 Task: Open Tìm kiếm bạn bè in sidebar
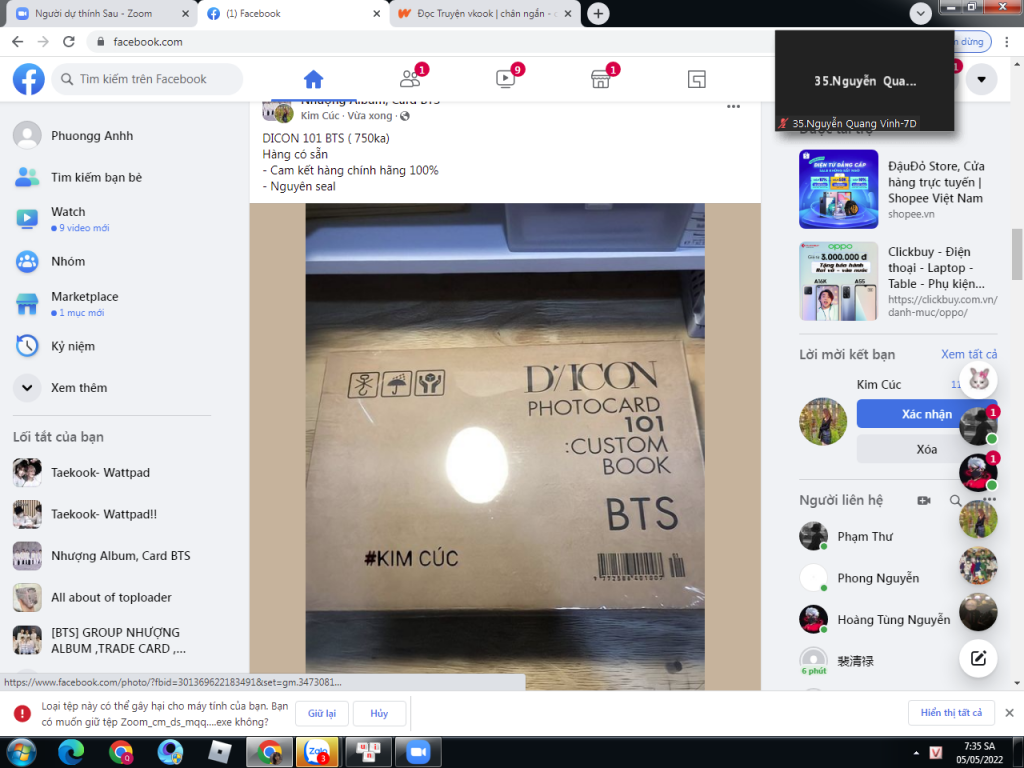96,177
